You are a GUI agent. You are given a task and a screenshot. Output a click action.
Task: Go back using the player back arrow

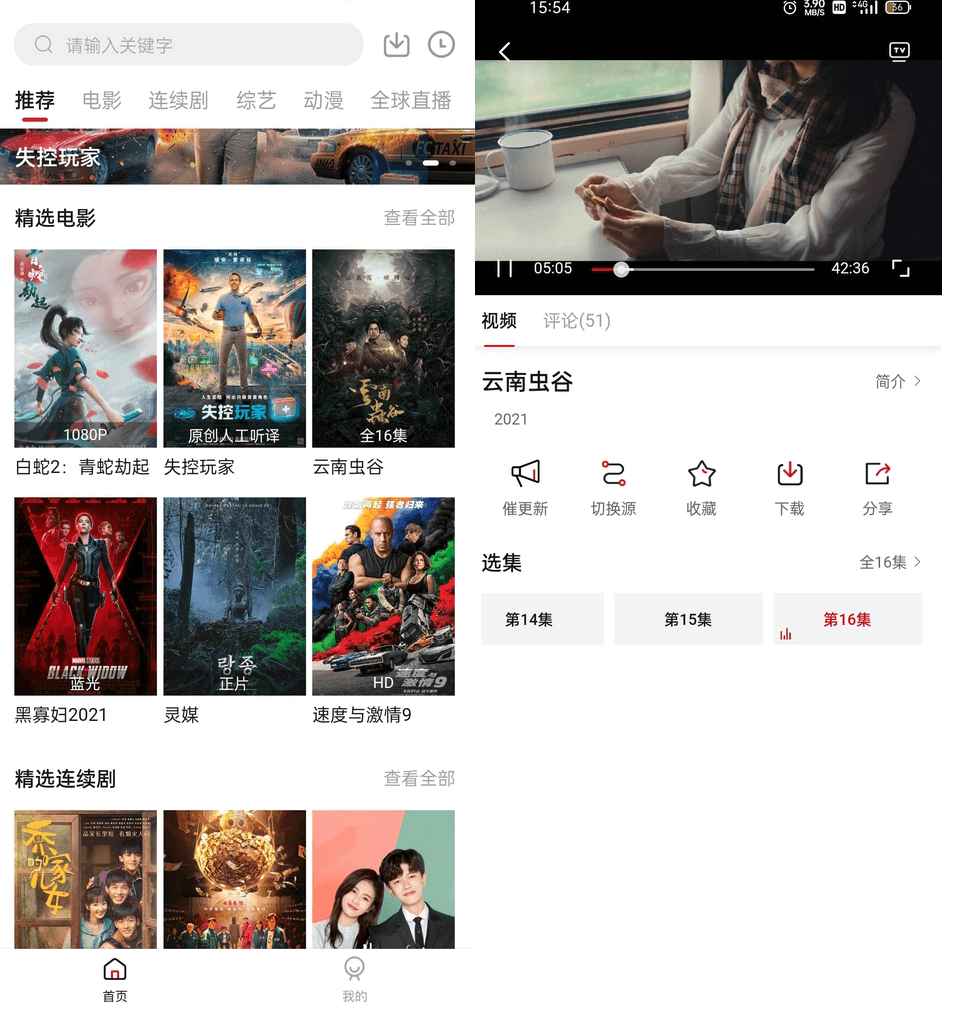pos(505,52)
